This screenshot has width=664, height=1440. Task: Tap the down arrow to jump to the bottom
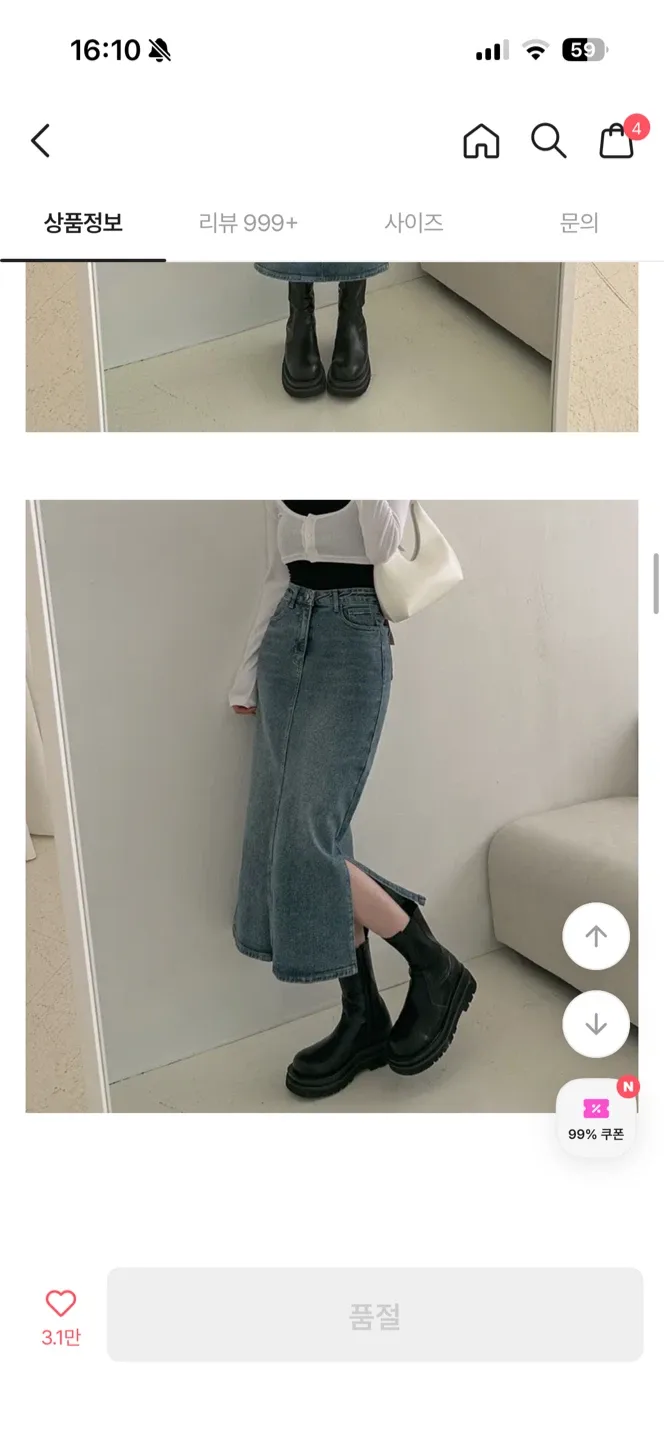coord(596,1024)
